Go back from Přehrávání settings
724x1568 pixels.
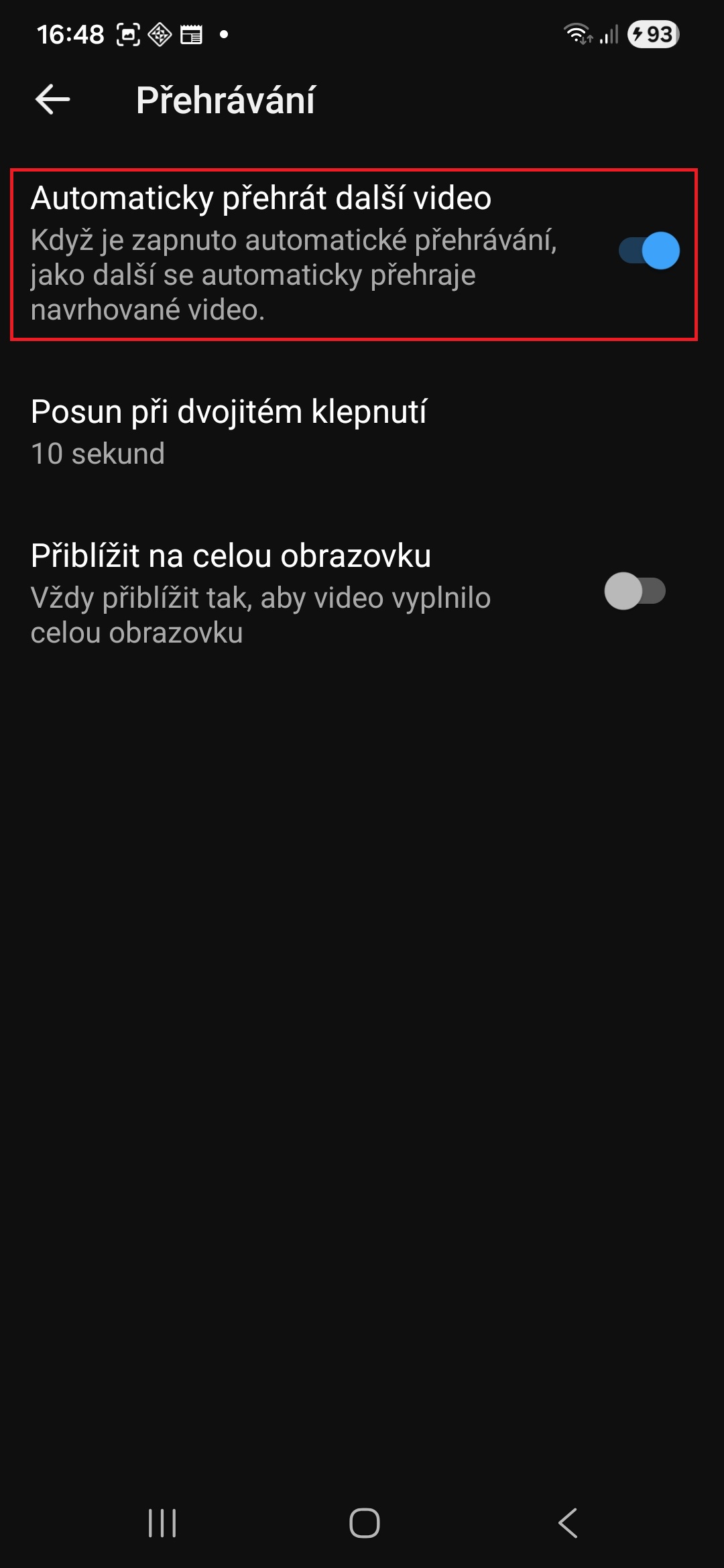coord(52,100)
